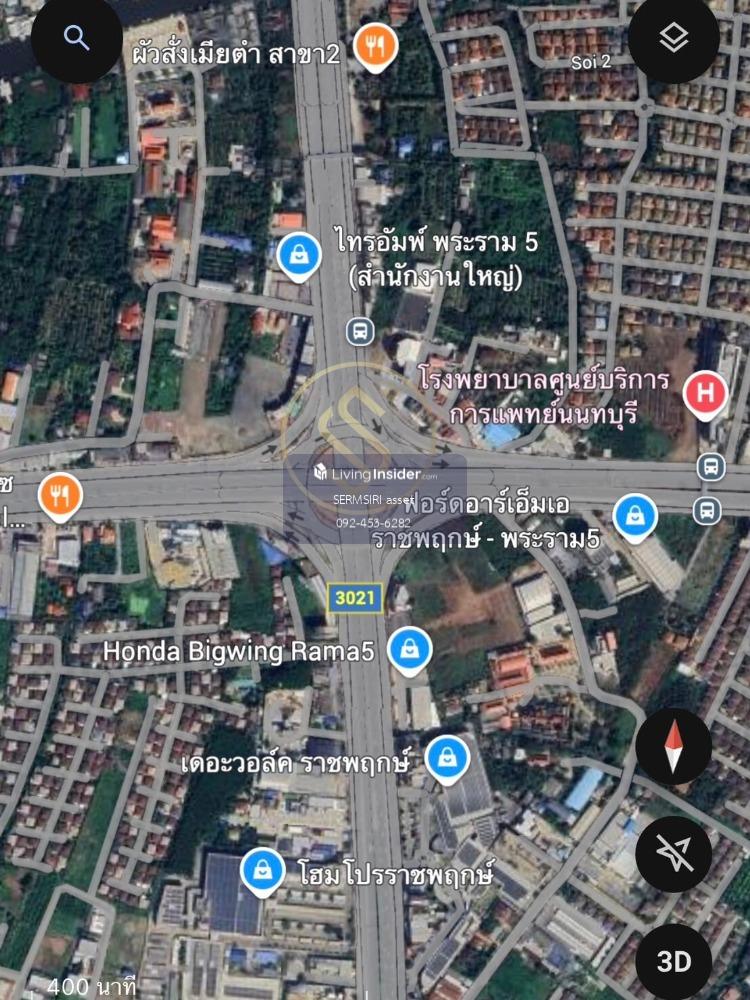
Task: Open the โฮมโปรราชพฤกษ์ store pin
Action: click(x=260, y=869)
